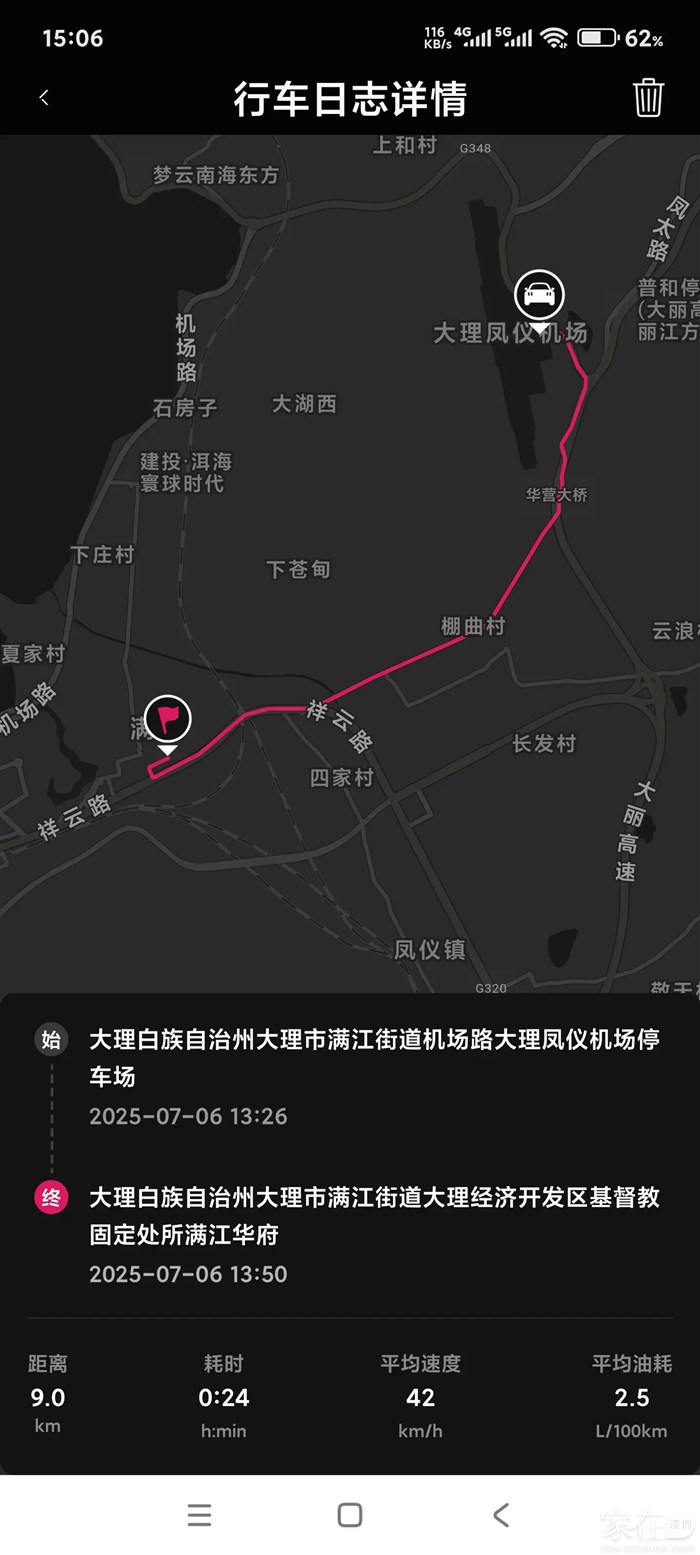The height and width of the screenshot is (1555, 700).
Task: Tap the car start marker on map
Action: coord(539,295)
